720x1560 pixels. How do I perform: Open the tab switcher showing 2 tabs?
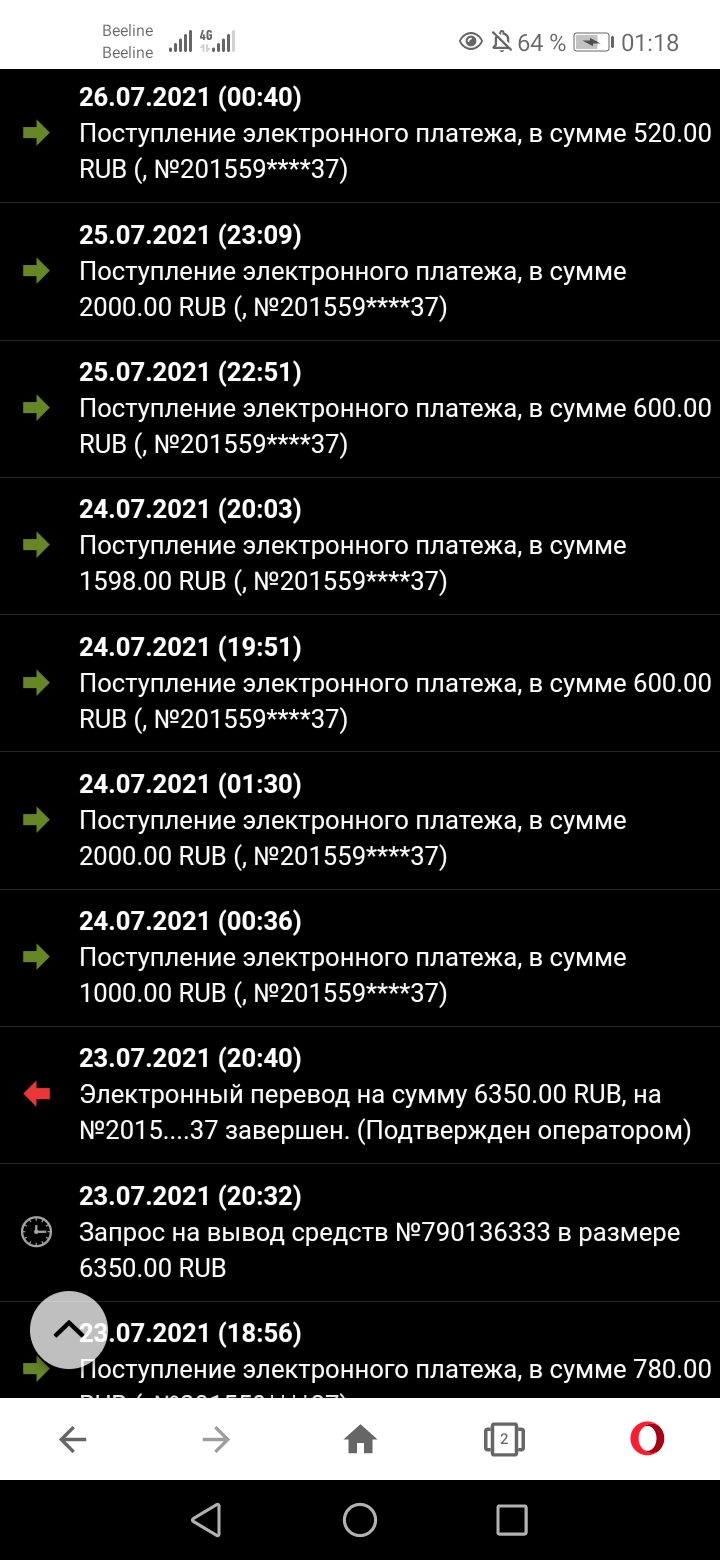pos(504,1439)
